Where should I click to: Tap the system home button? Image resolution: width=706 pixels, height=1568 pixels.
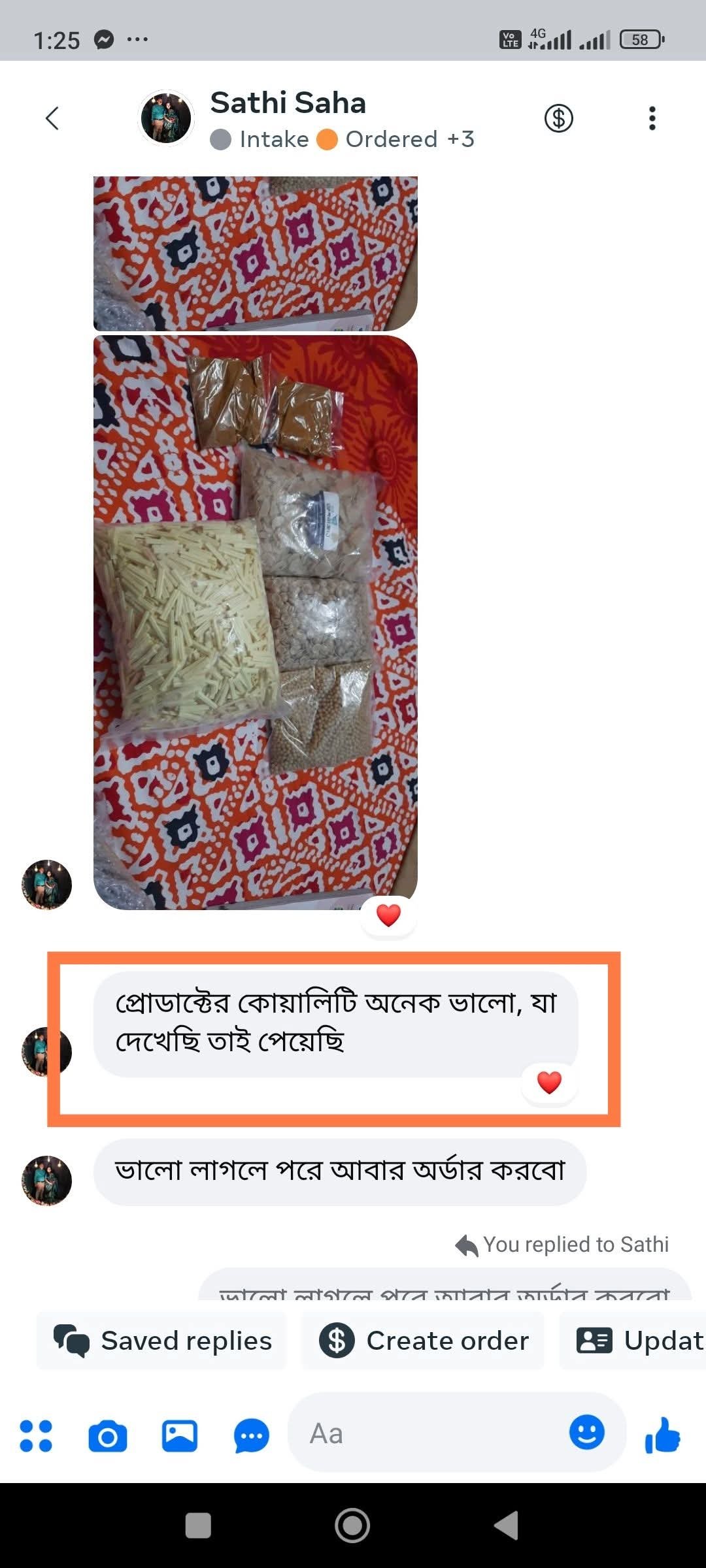352,1526
